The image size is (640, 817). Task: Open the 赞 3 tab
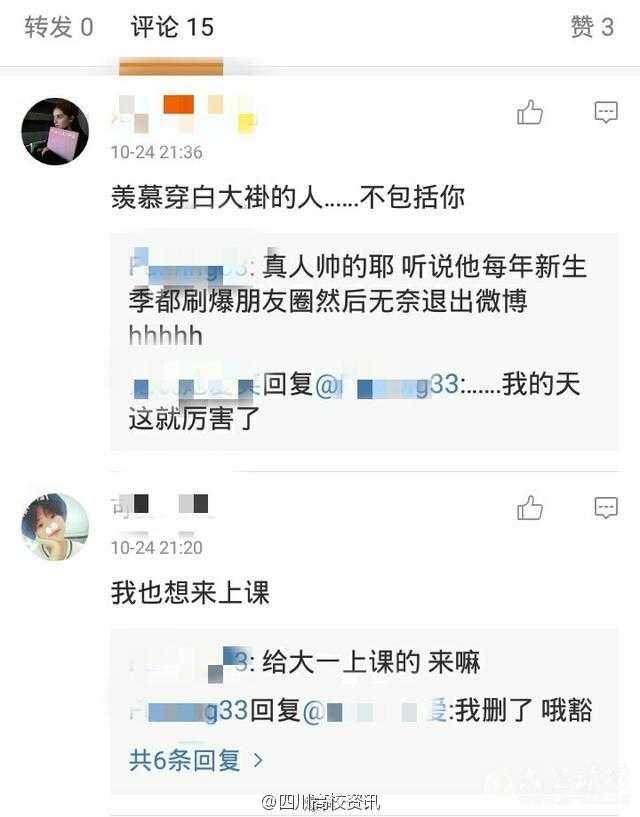click(591, 27)
